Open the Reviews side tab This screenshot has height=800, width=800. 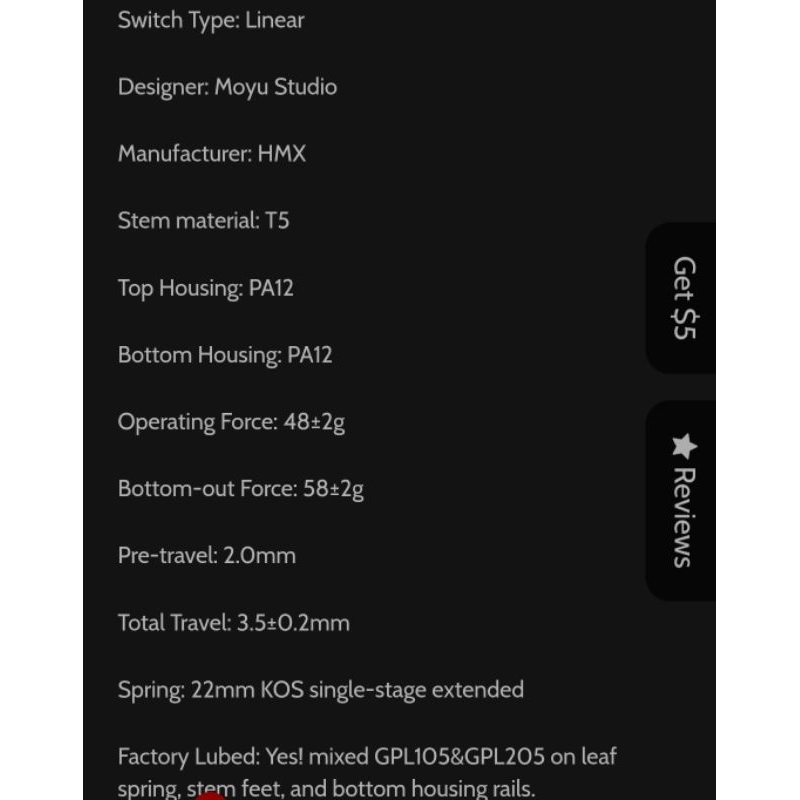tap(681, 501)
